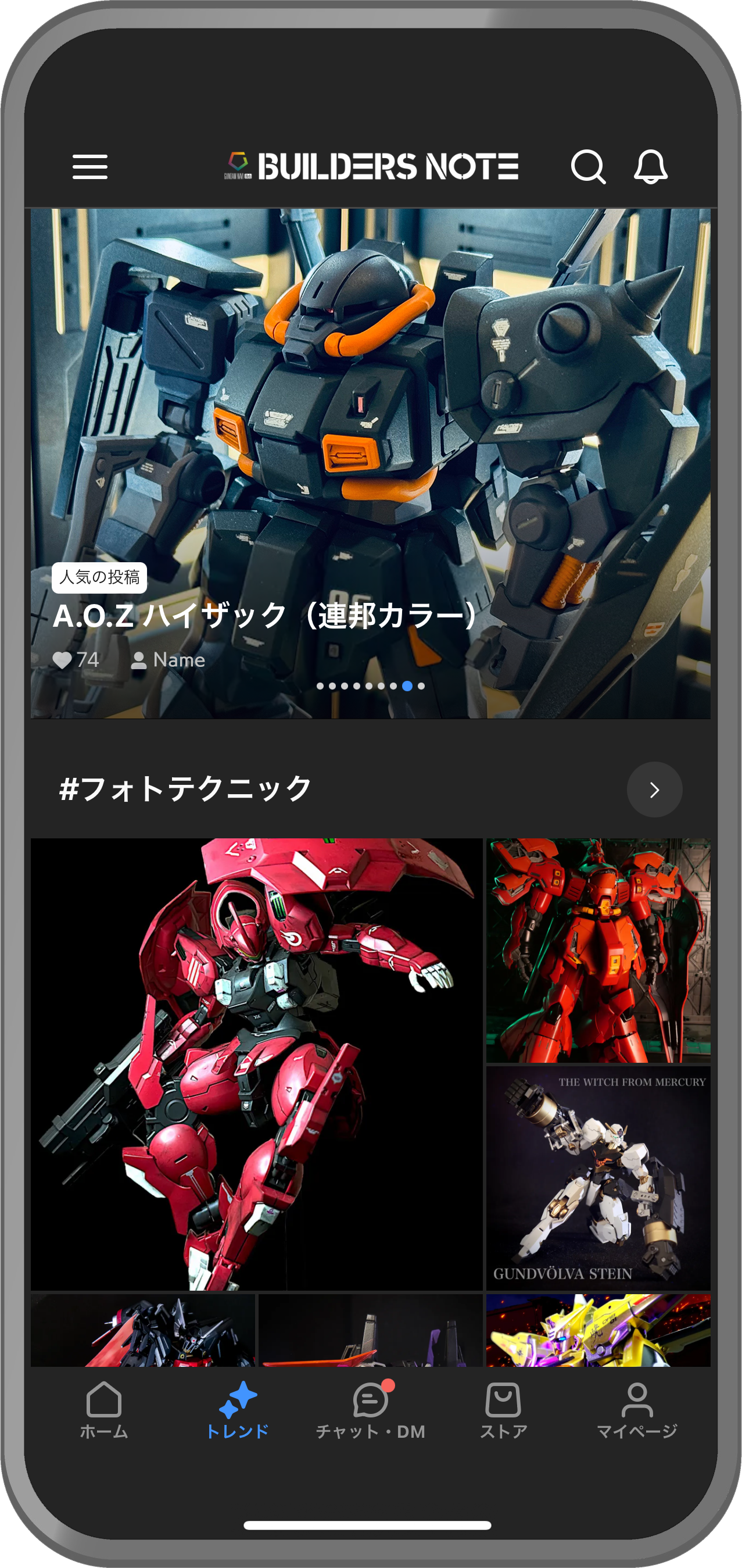Open the search icon

587,167
